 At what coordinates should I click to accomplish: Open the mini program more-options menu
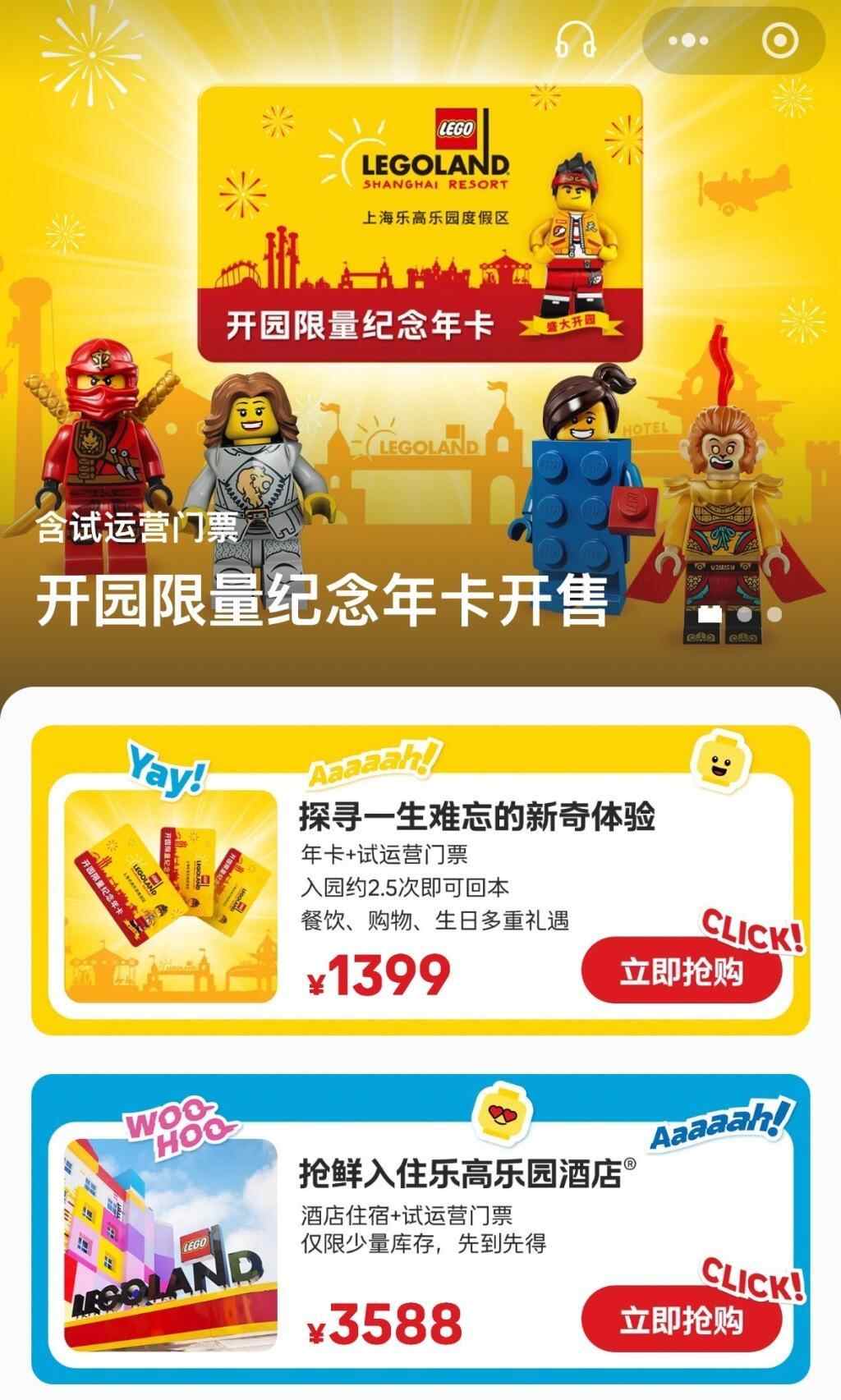pos(688,39)
